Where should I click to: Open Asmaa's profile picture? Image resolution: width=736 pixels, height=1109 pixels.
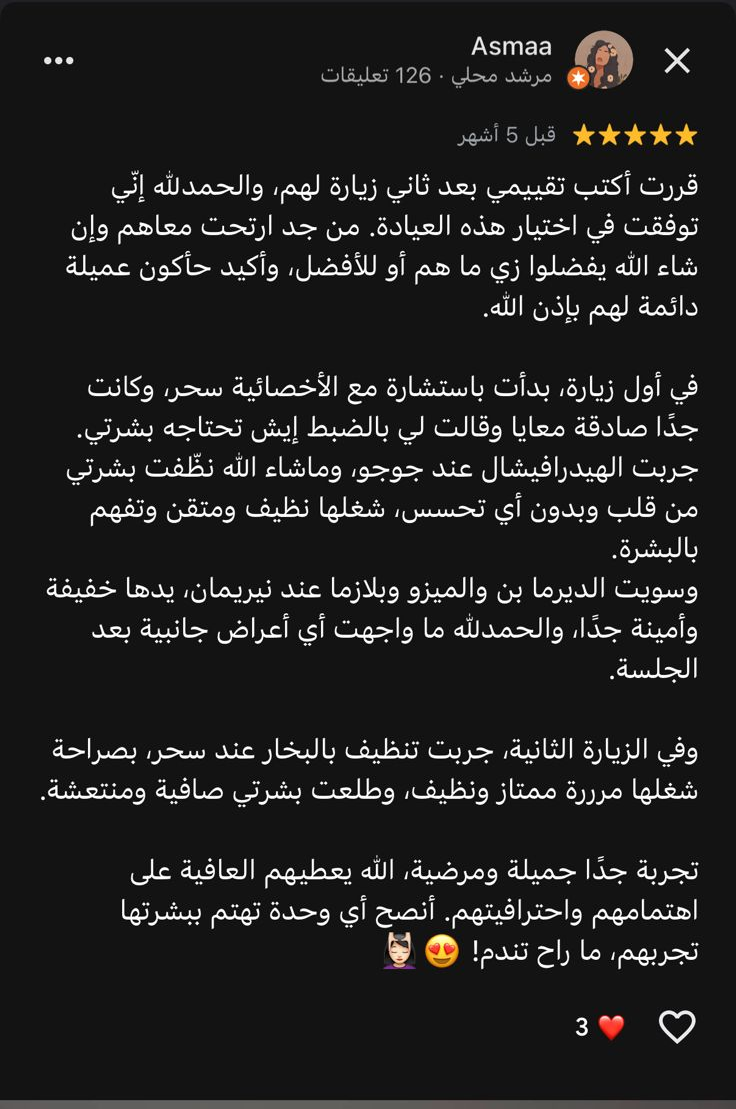(x=603, y=59)
